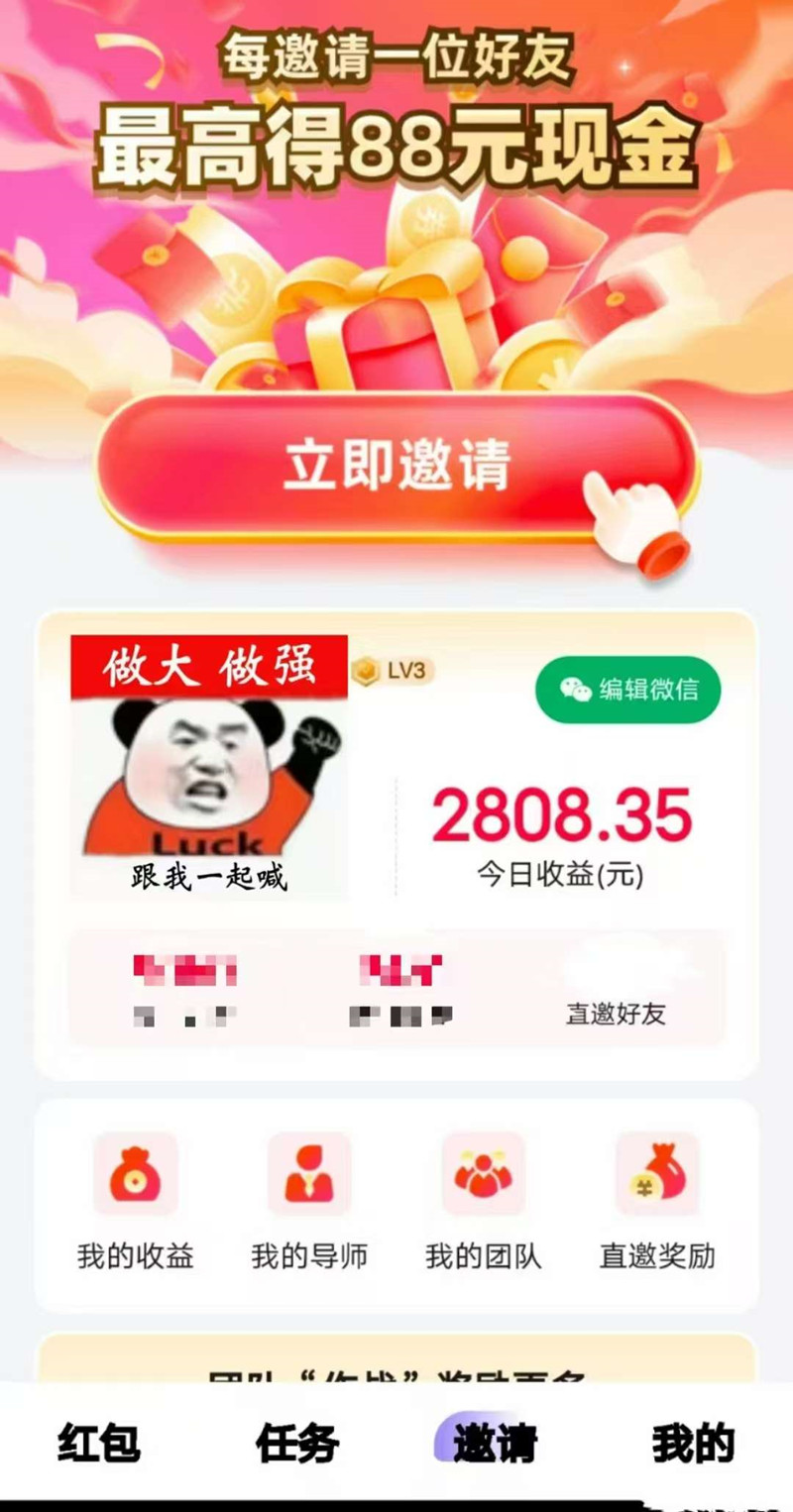The height and width of the screenshot is (1512, 793).
Task: Open 直邀奖励 rewards
Action: [657, 1201]
